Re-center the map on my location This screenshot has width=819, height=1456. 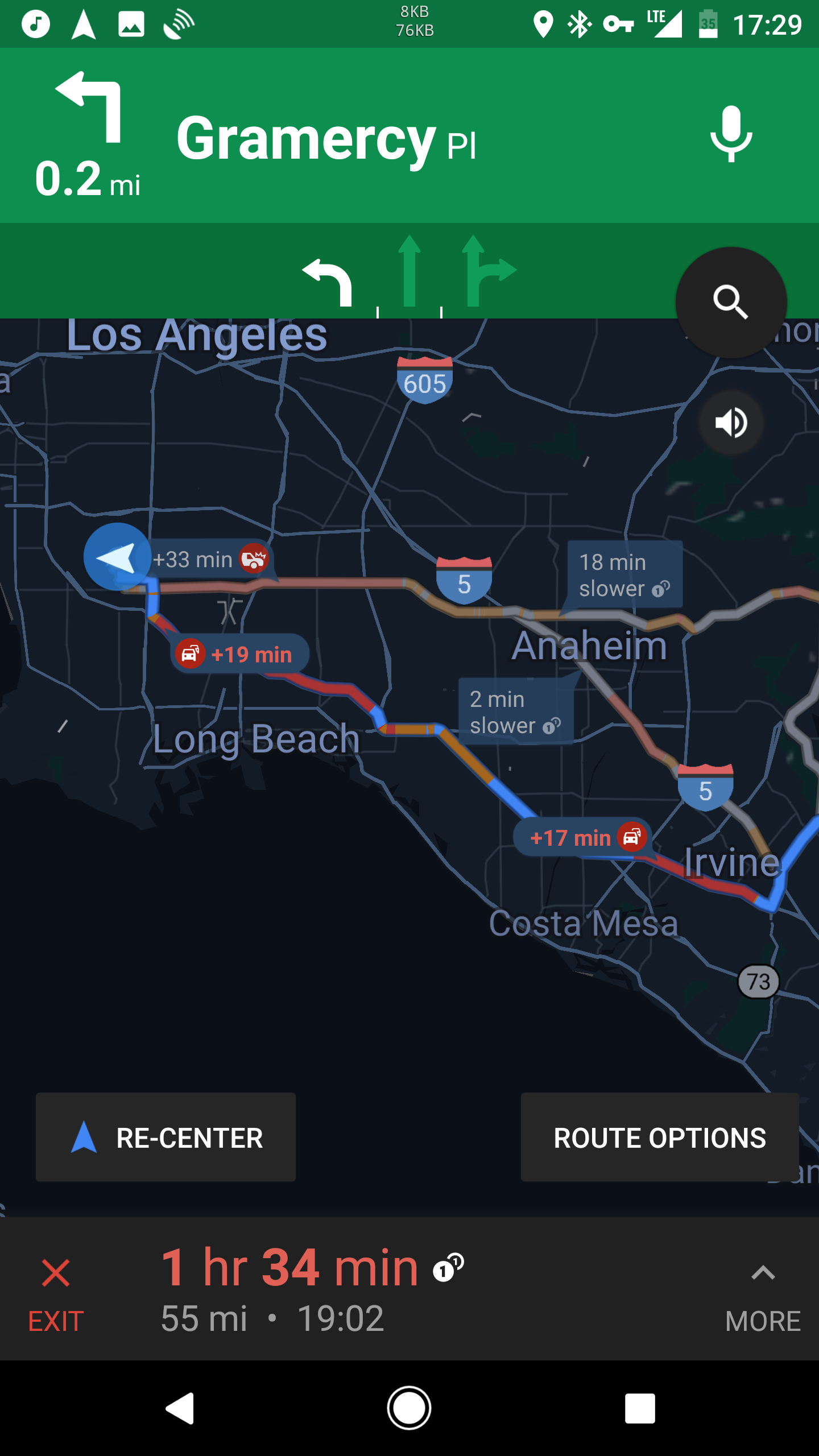tap(166, 1137)
